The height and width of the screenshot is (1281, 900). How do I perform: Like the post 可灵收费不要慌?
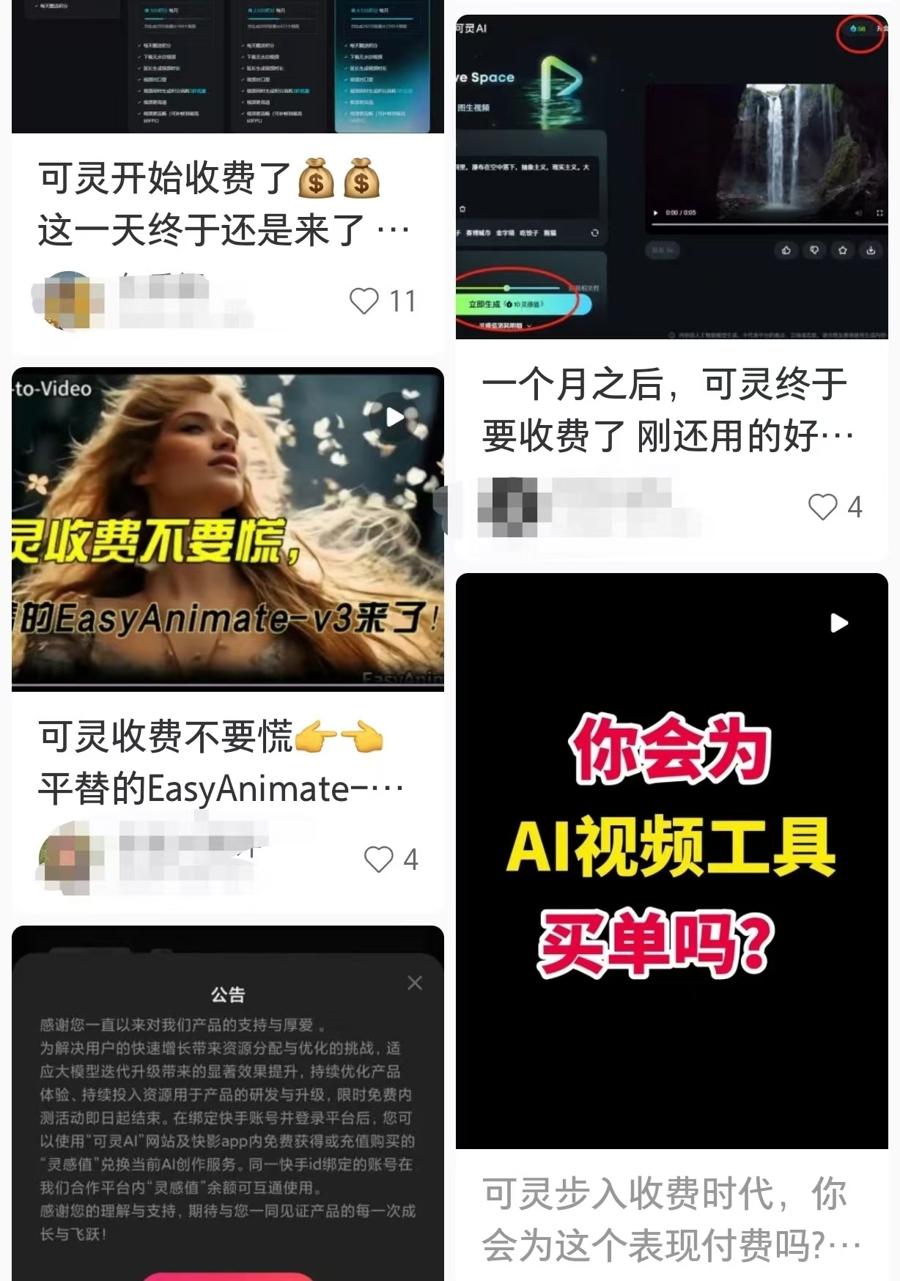pos(379,859)
